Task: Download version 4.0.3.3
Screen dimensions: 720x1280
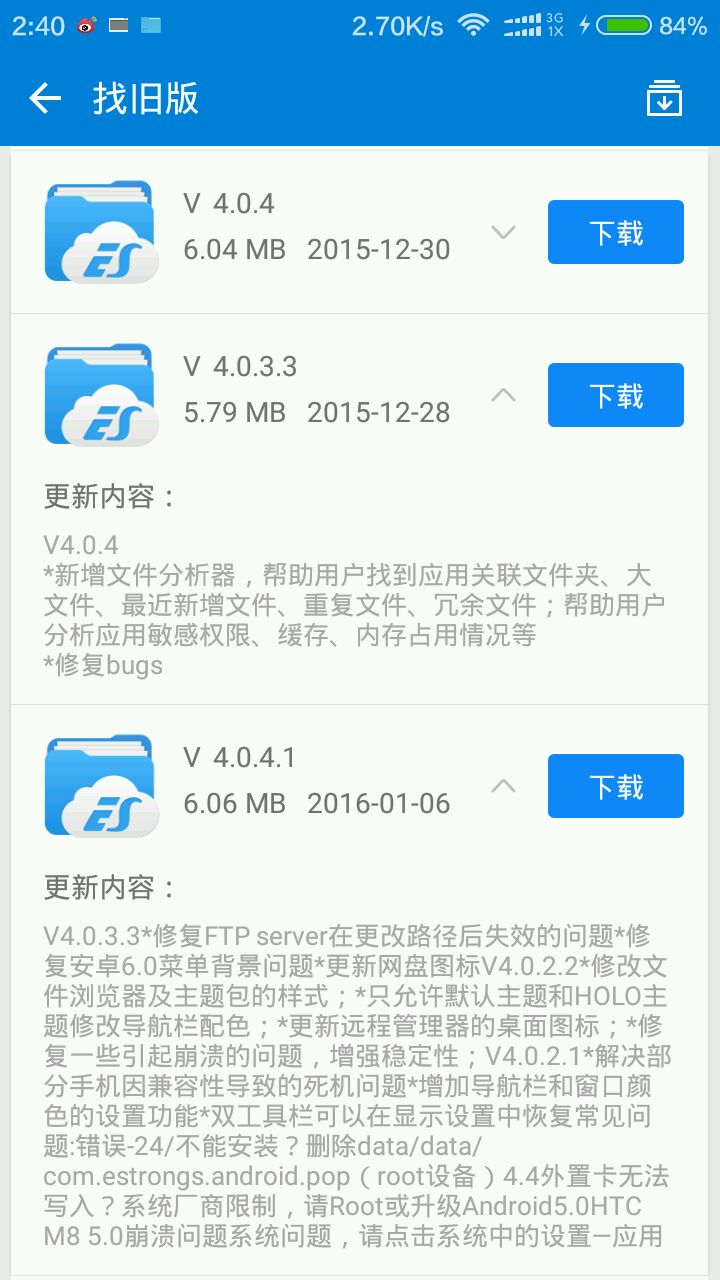Action: coord(615,395)
